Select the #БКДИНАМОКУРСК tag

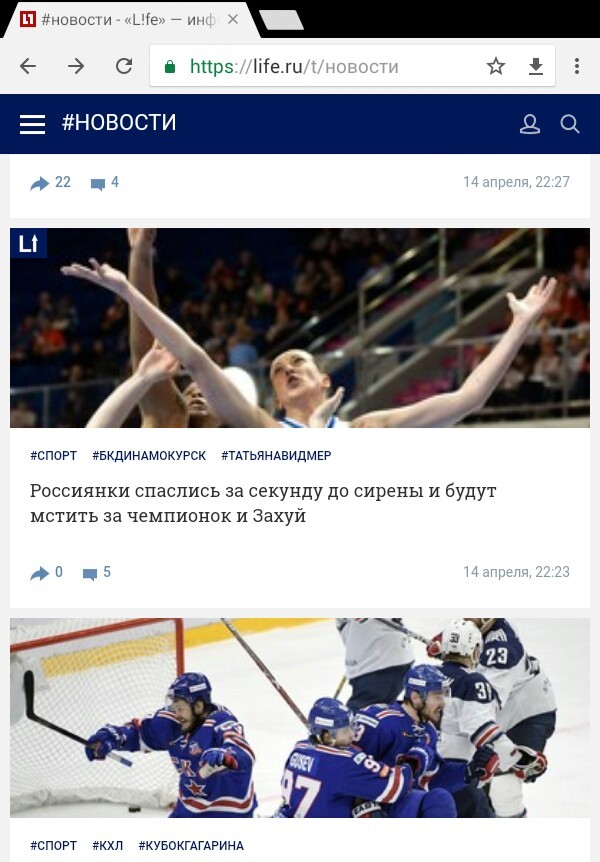pyautogui.click(x=149, y=456)
